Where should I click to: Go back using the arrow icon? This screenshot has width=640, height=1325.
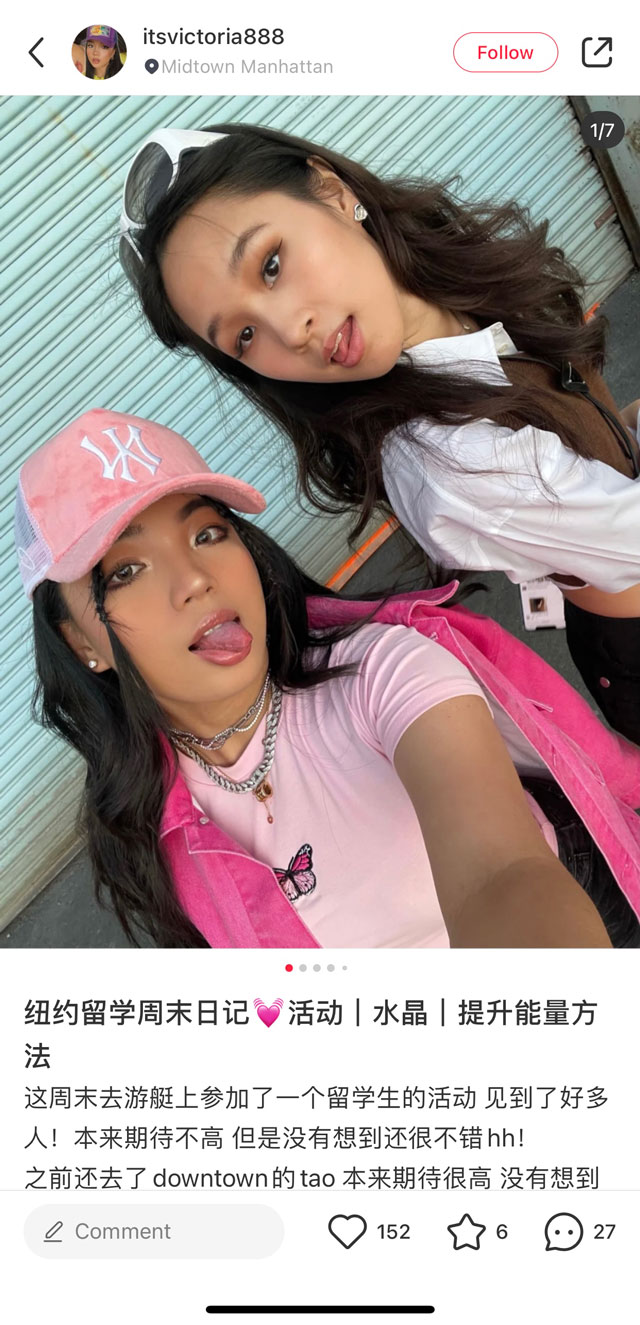pos(37,52)
